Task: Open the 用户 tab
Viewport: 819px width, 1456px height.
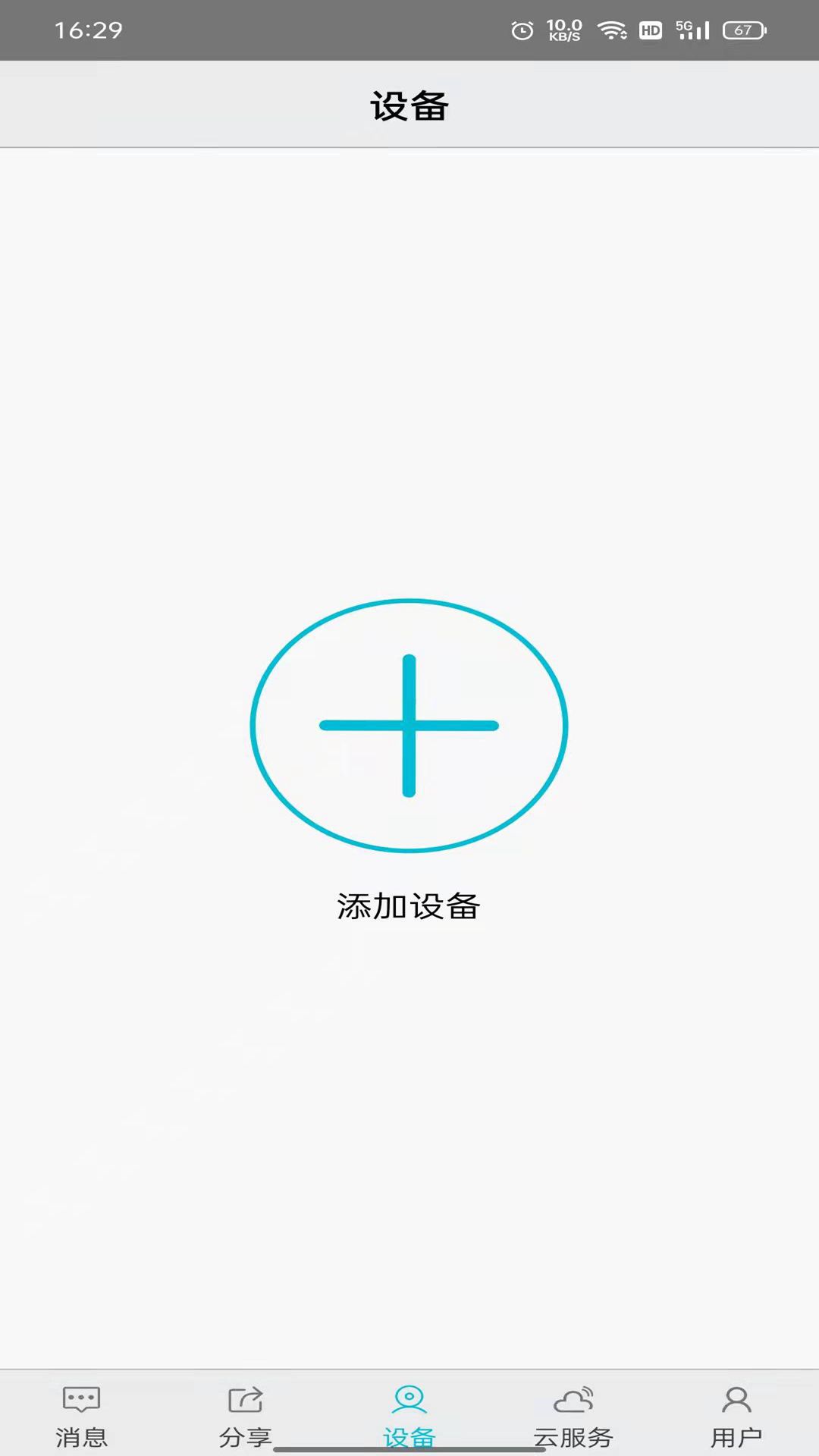Action: click(736, 1416)
